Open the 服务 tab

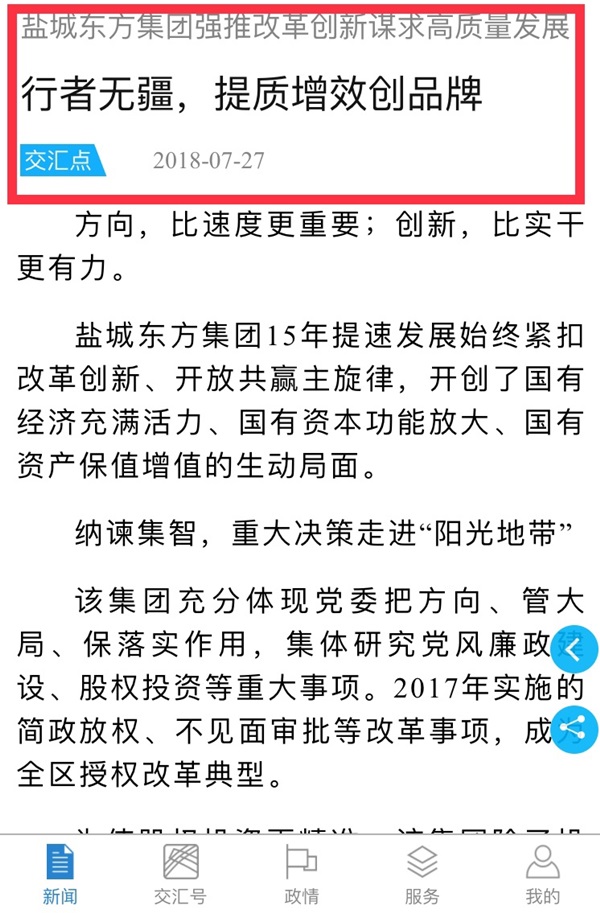[x=422, y=873]
